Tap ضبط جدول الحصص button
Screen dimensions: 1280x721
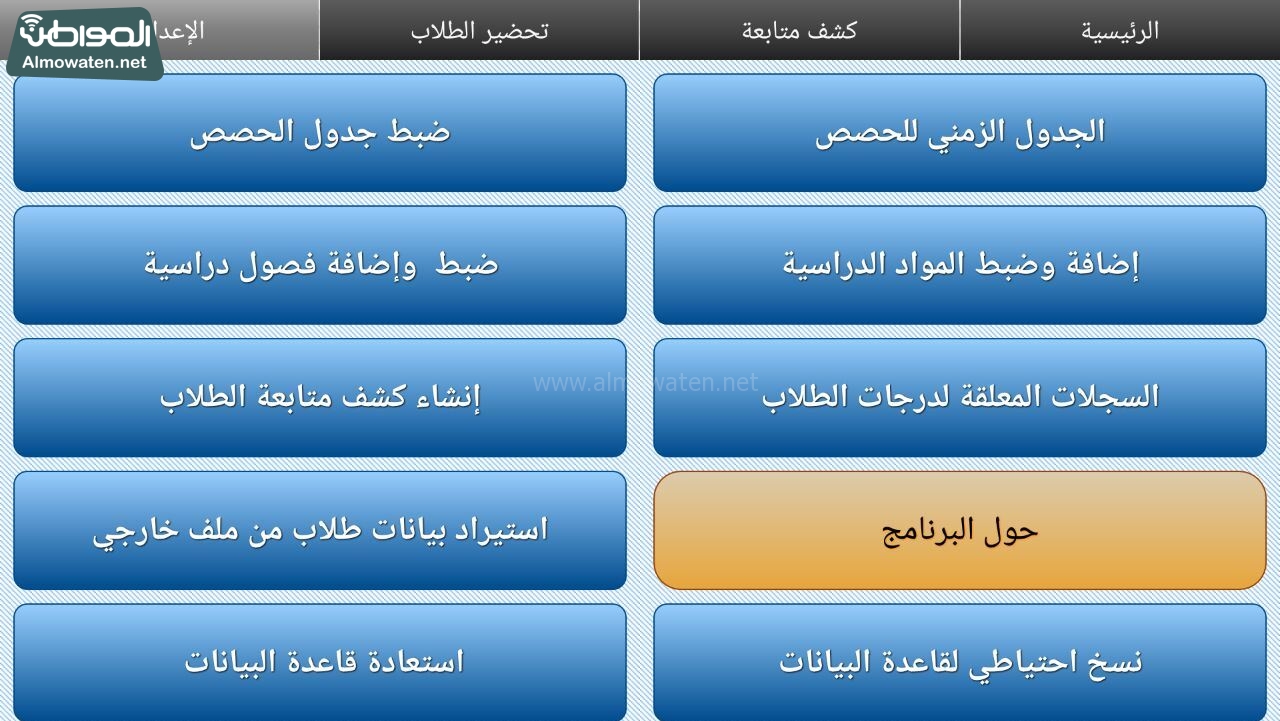click(x=320, y=132)
